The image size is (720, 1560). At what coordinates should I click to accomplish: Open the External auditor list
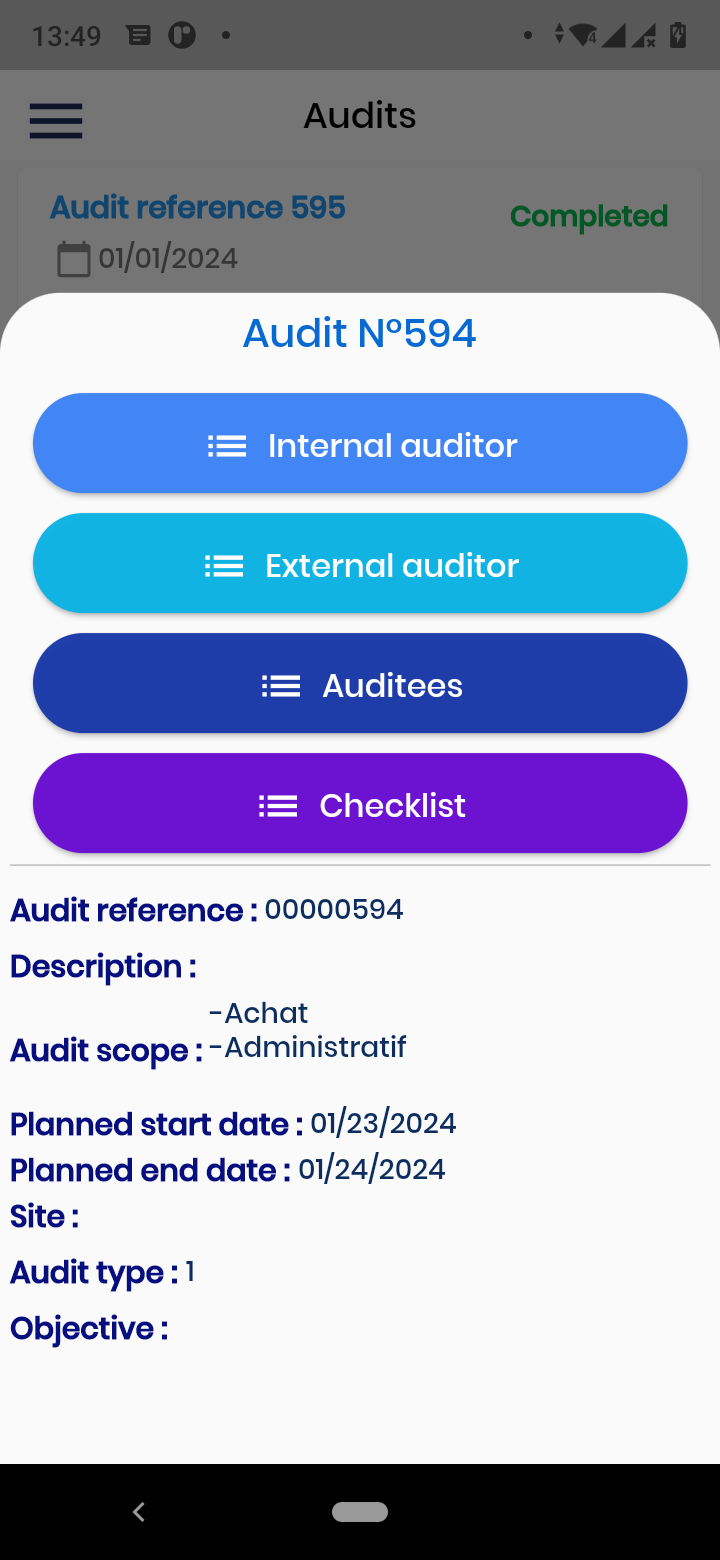coord(360,564)
